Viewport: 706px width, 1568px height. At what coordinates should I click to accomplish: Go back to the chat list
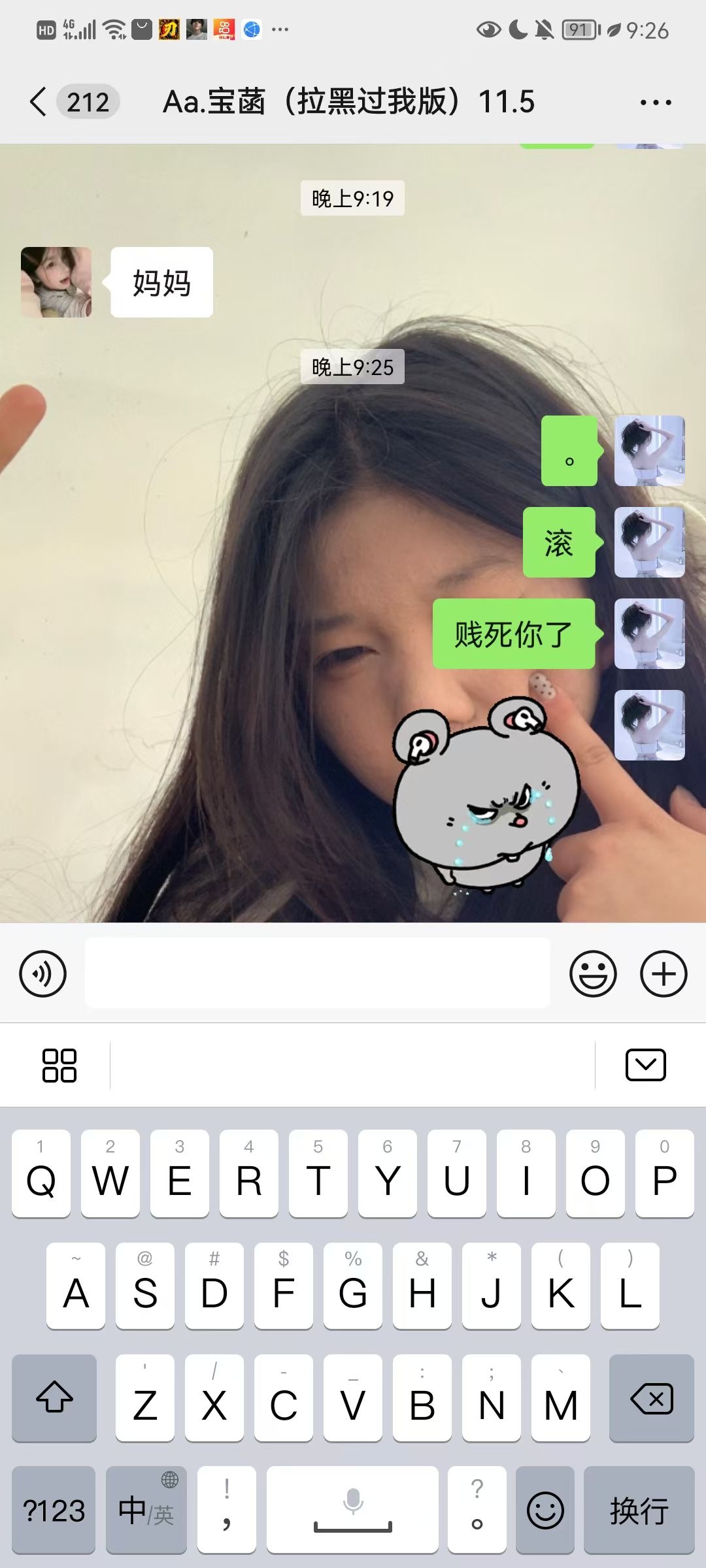click(x=39, y=102)
